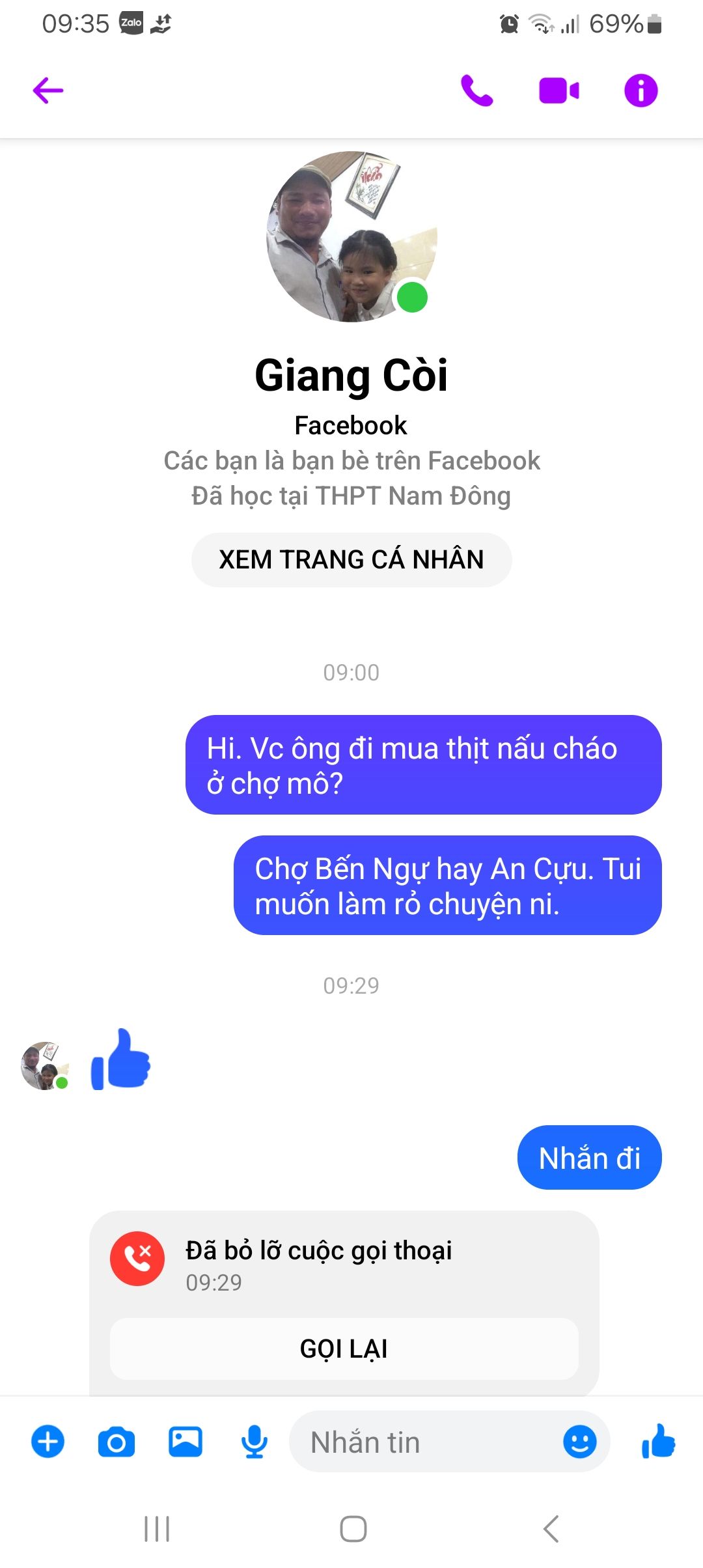Open conversation info for Giang Còi
The height and width of the screenshot is (1568, 703).
click(x=641, y=91)
